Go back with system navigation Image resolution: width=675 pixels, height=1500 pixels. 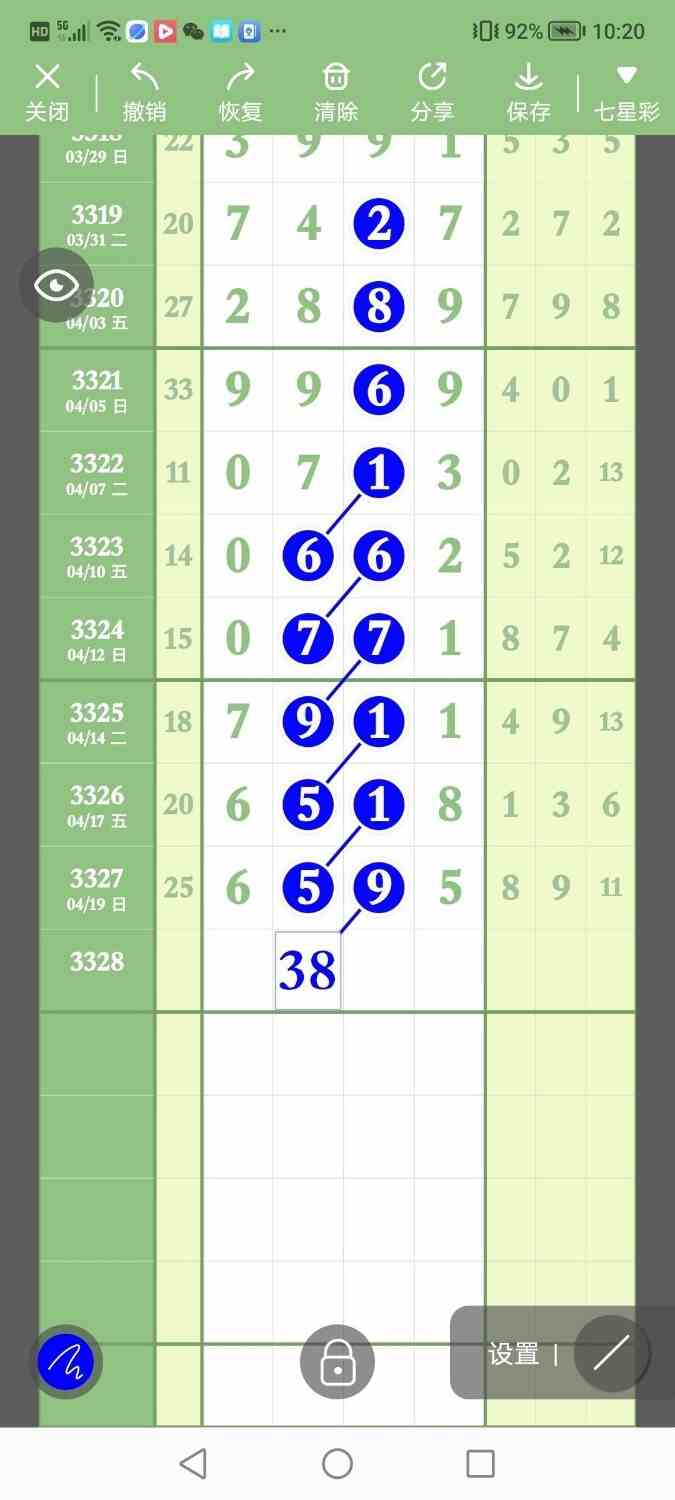tap(193, 1464)
